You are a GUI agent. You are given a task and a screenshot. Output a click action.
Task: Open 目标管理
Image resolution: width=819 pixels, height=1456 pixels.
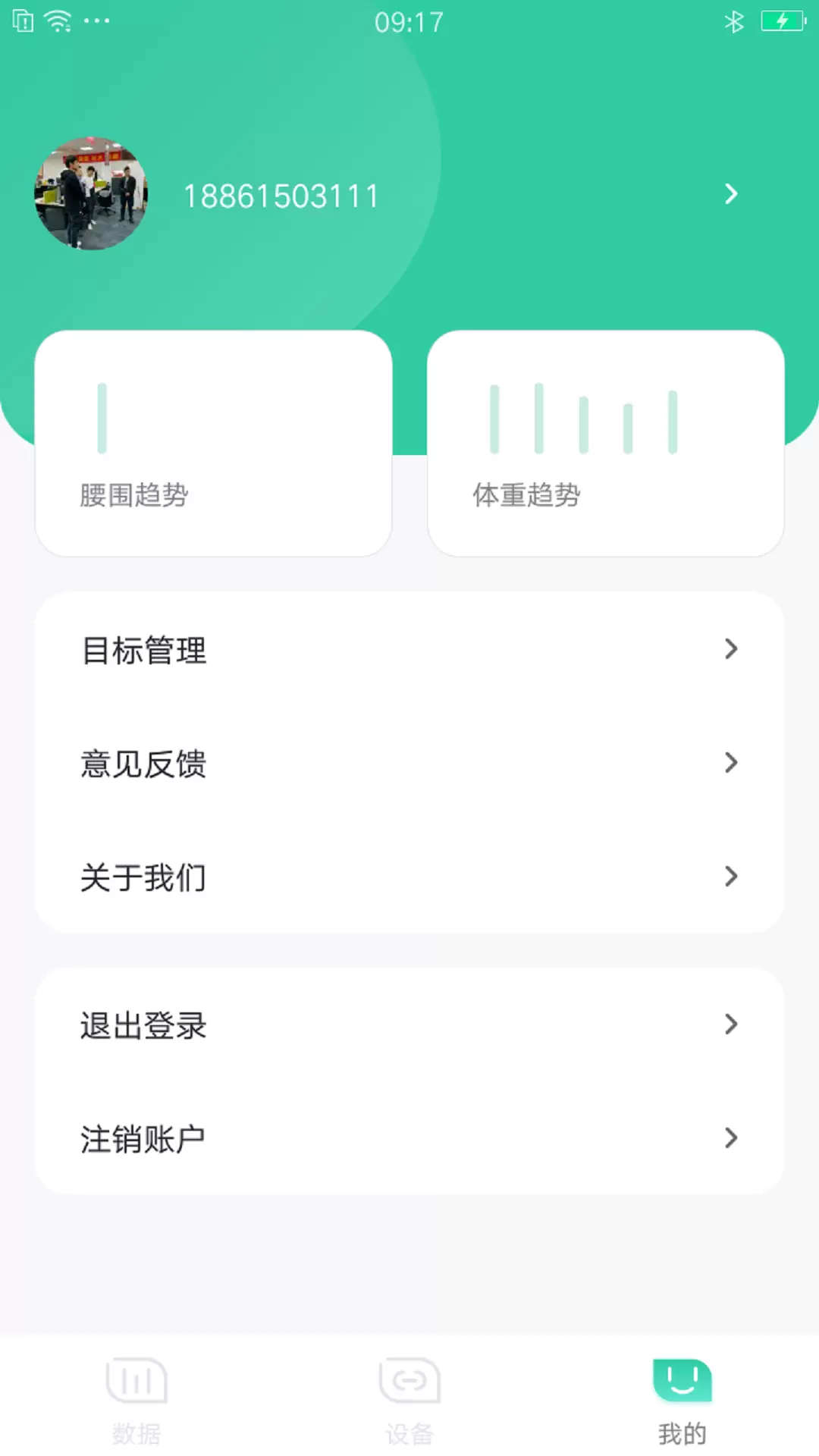pyautogui.click(x=409, y=649)
